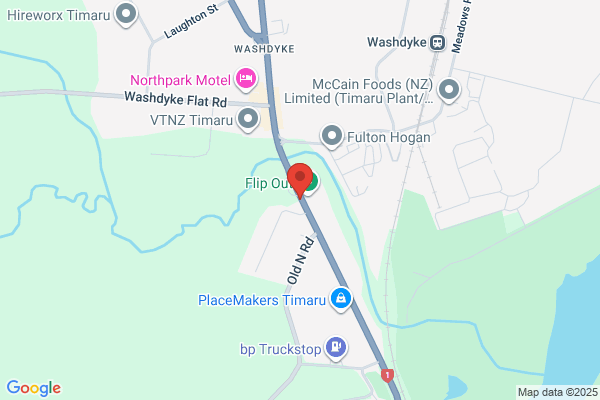600x400 pixels.
Task: Select the VTNZ Timaru place marker
Action: 248,119
